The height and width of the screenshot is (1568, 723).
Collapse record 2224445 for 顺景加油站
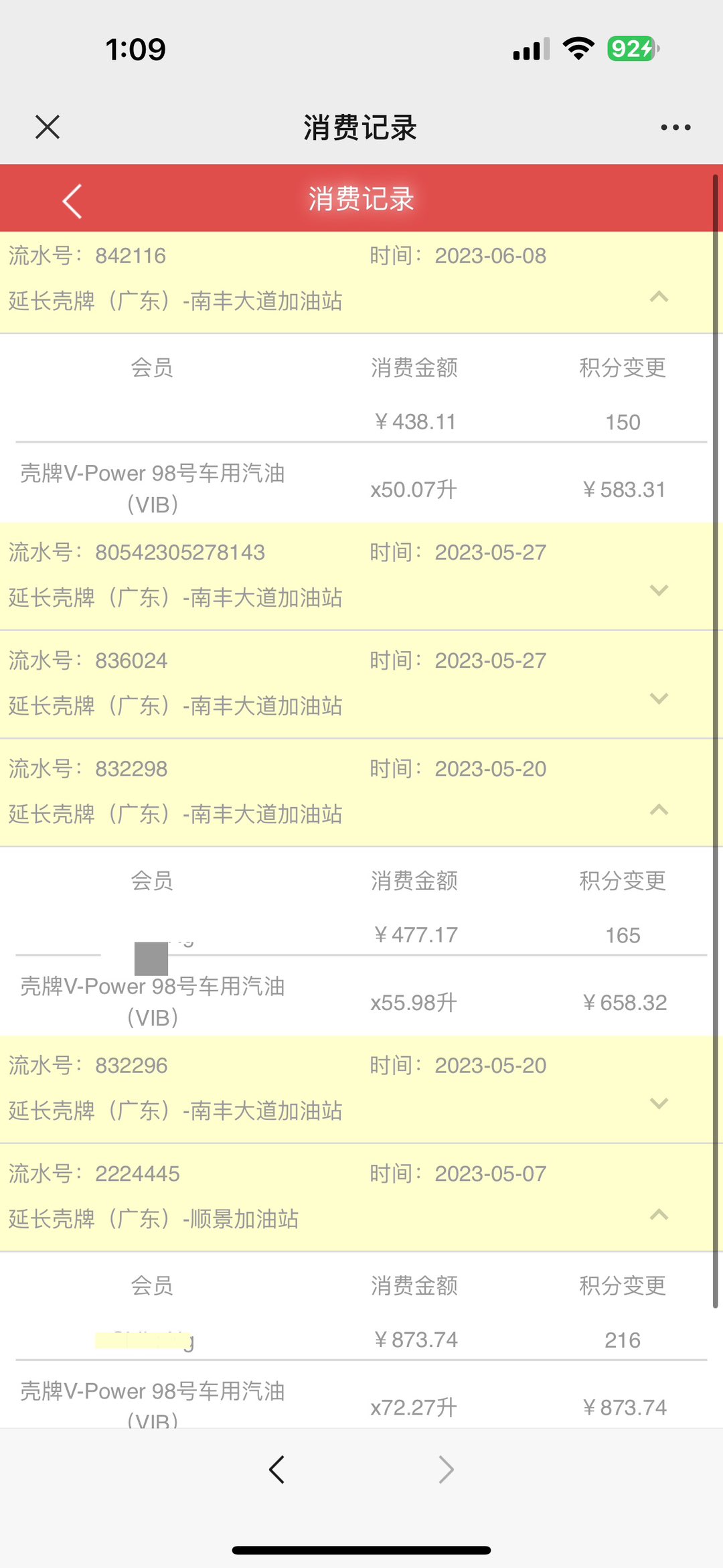tap(659, 1214)
